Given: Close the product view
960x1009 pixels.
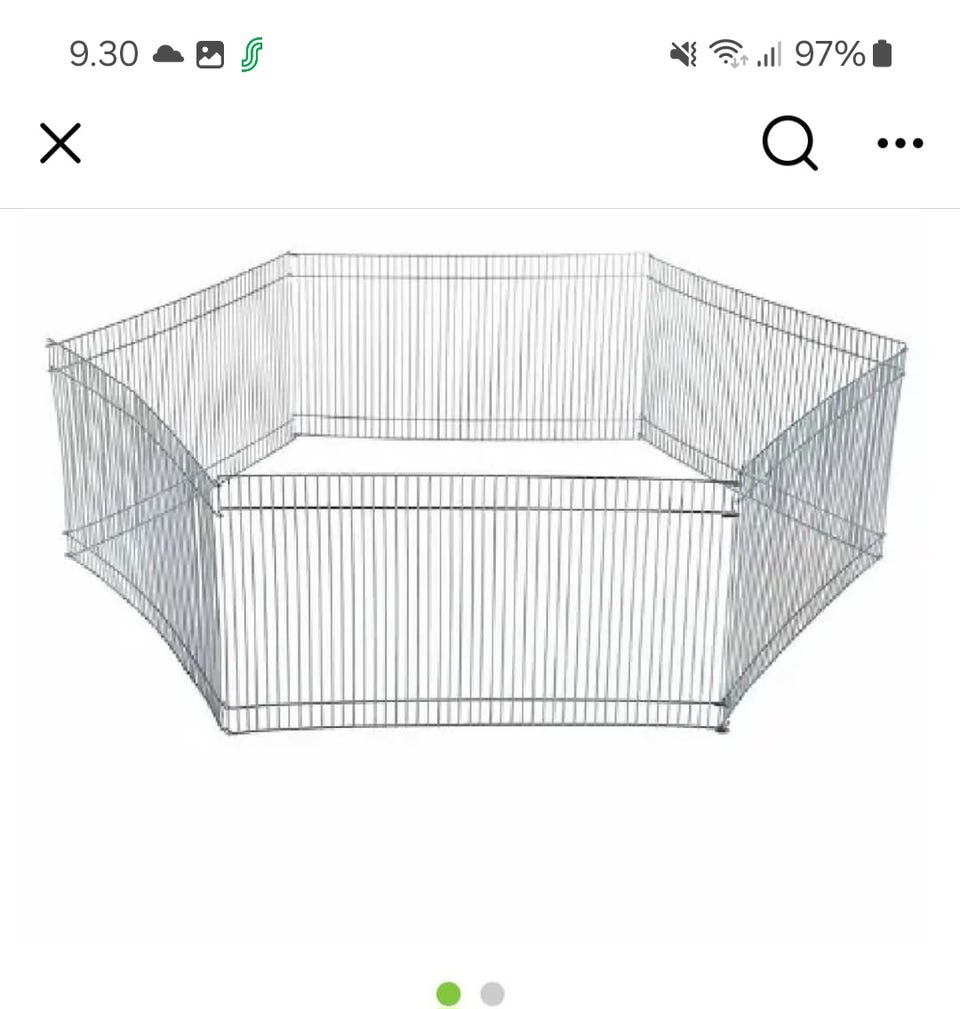Looking at the screenshot, I should [60, 143].
